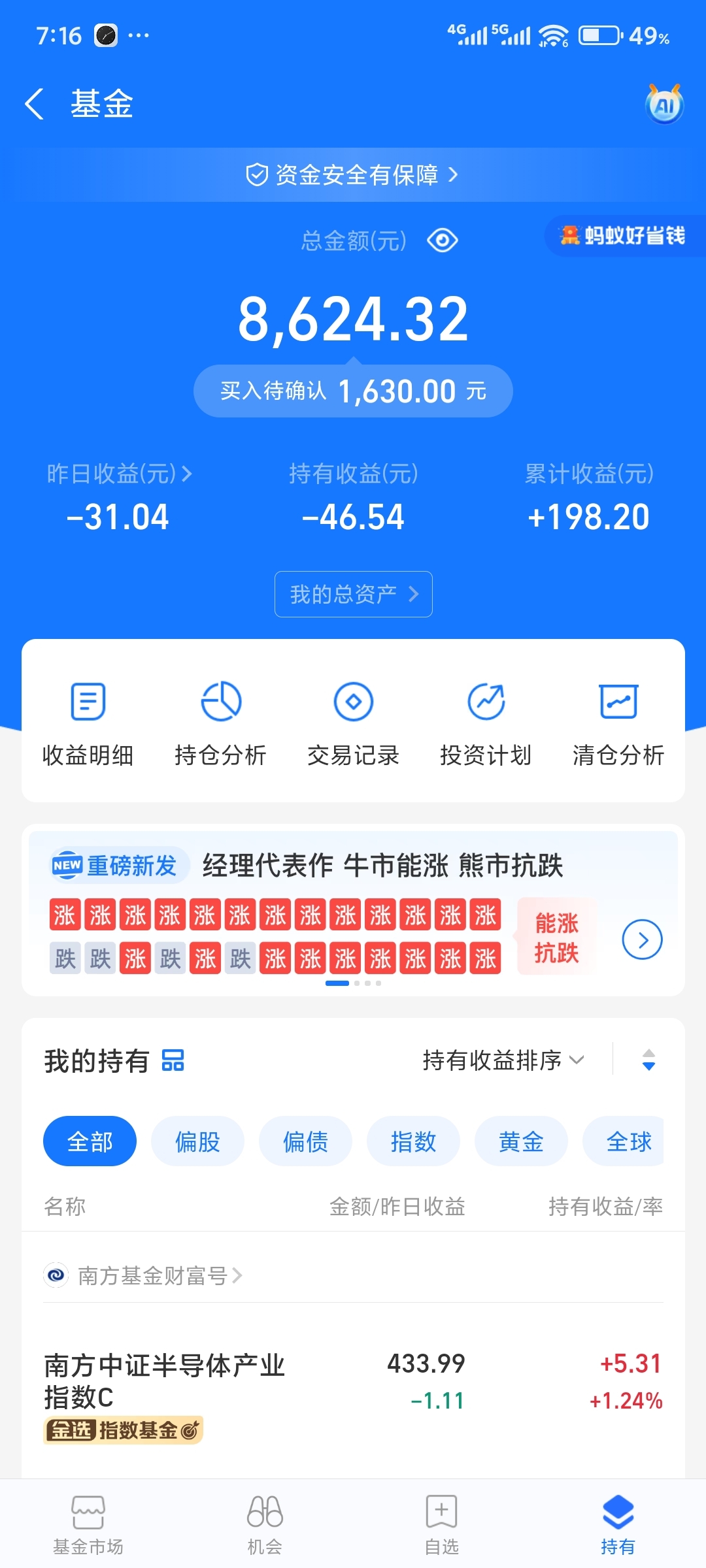
Task: Filter holdings by 指数
Action: pyautogui.click(x=413, y=1141)
